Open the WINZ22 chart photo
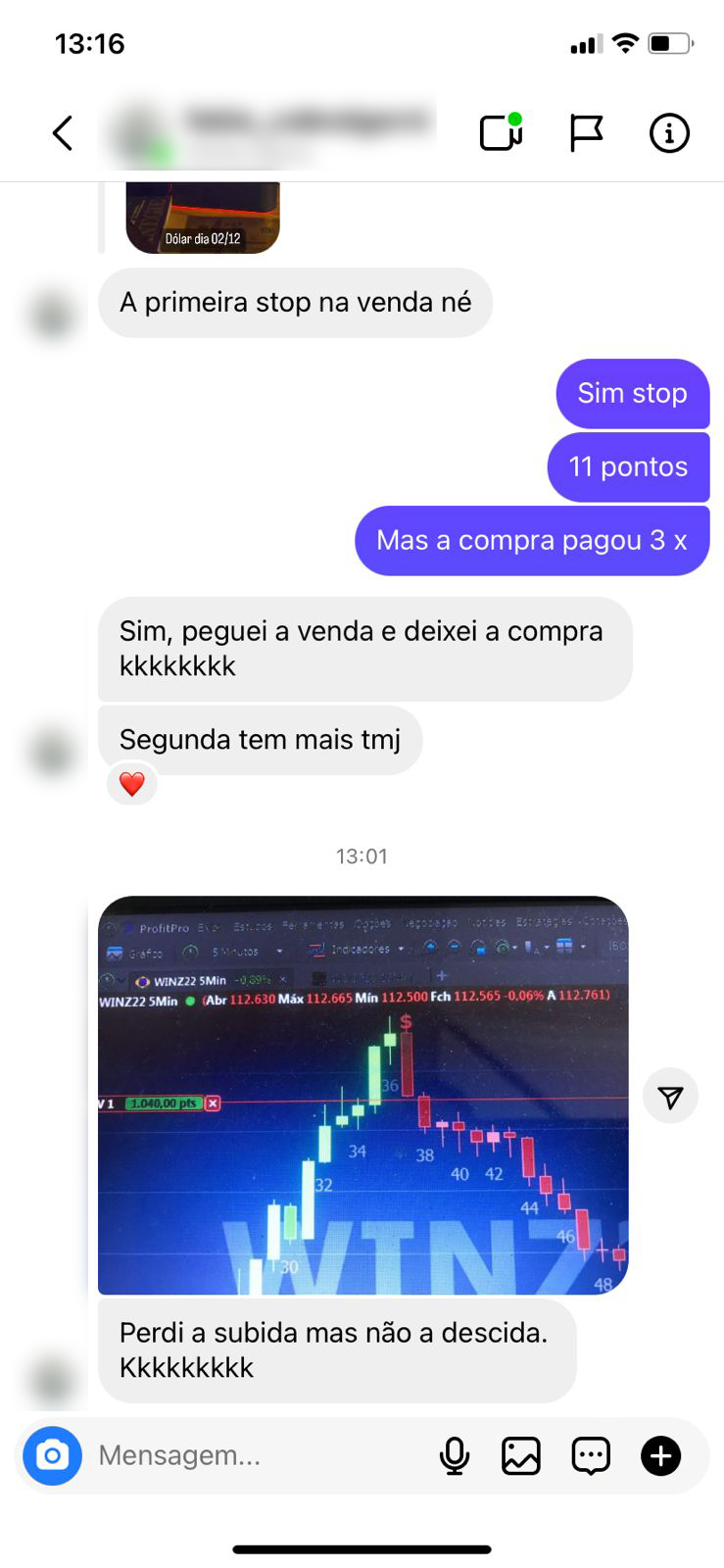 (362, 1095)
